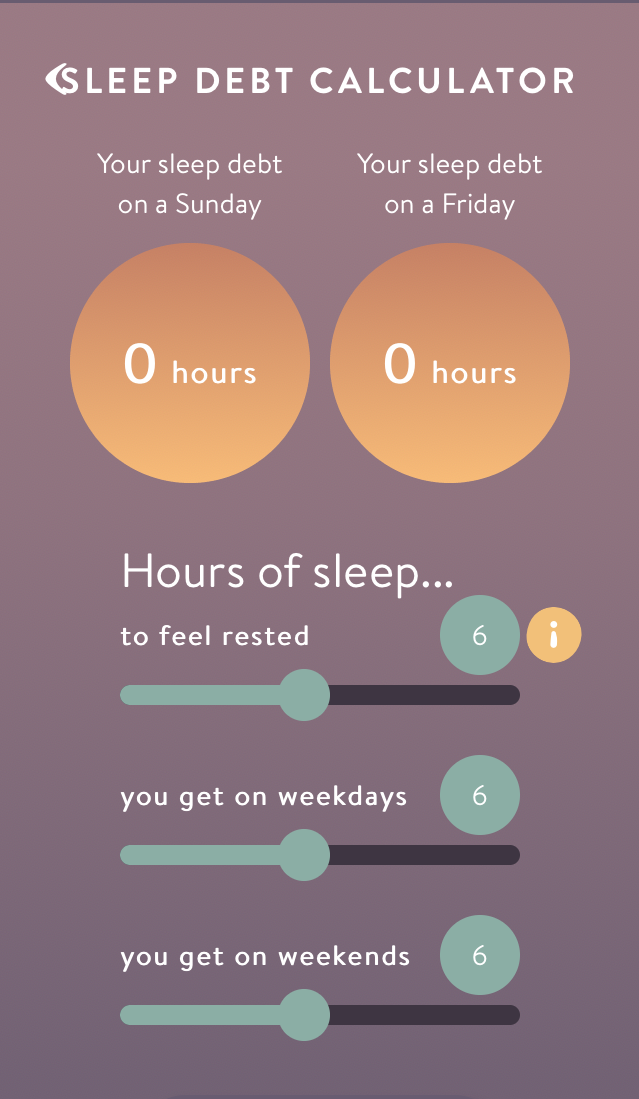Tap the 'to feel rested' slider handle

point(304,695)
